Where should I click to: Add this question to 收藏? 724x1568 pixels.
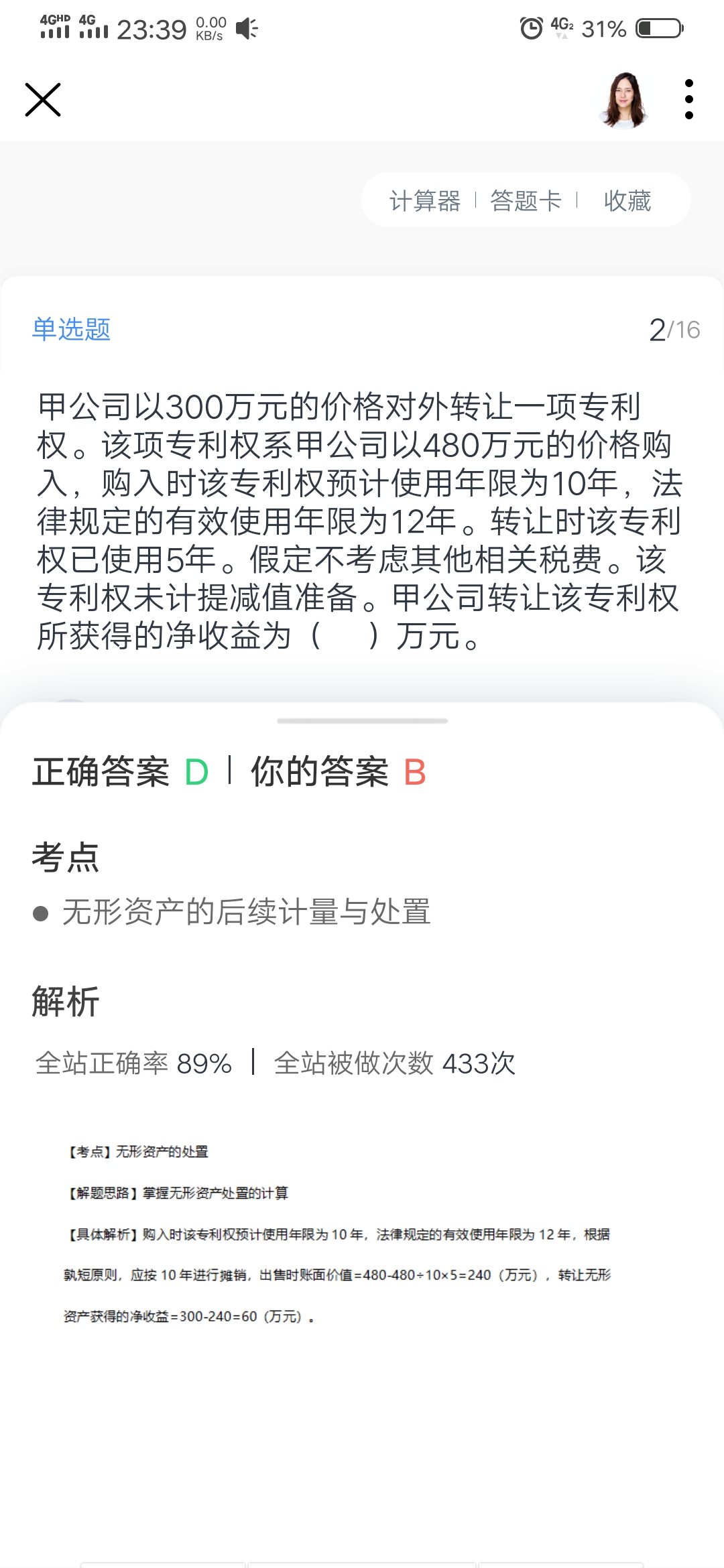[627, 200]
